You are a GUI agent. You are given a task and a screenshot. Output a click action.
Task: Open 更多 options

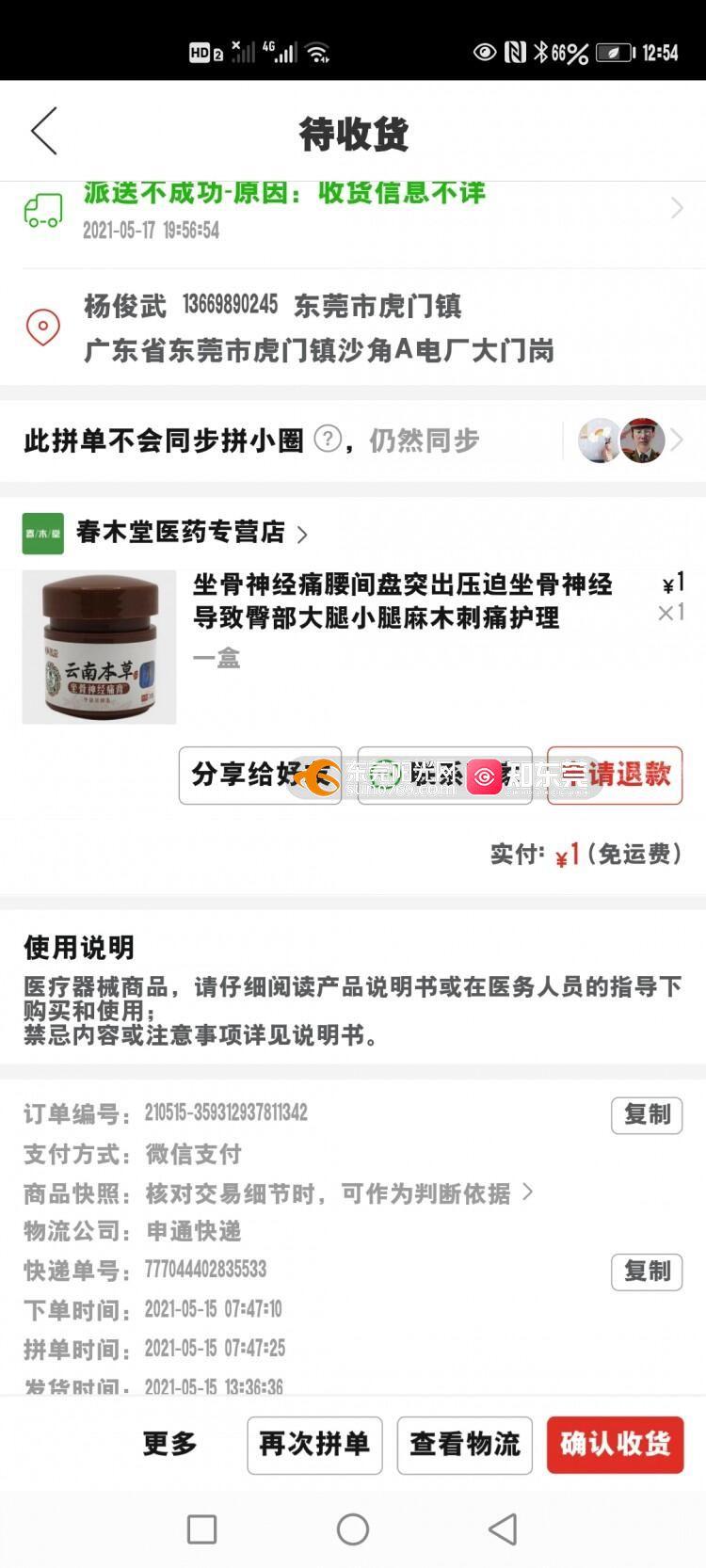point(169,1444)
